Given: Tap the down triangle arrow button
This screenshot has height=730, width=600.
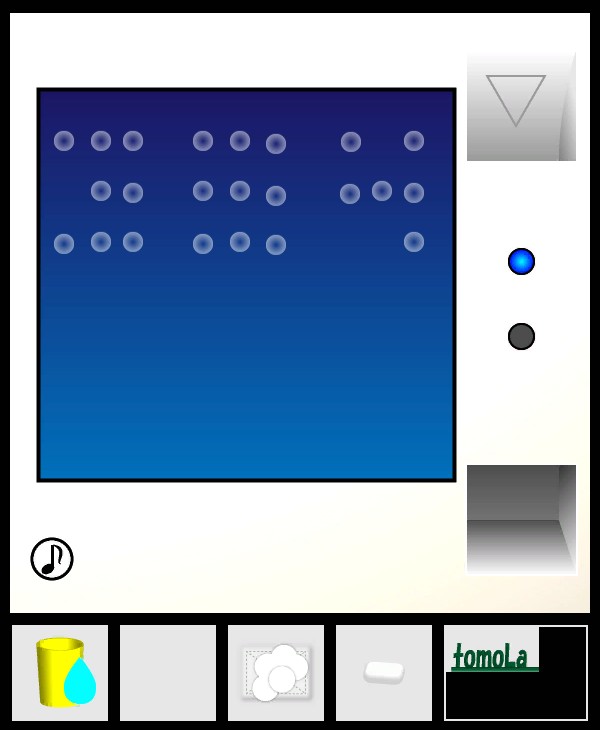Looking at the screenshot, I should tap(516, 100).
